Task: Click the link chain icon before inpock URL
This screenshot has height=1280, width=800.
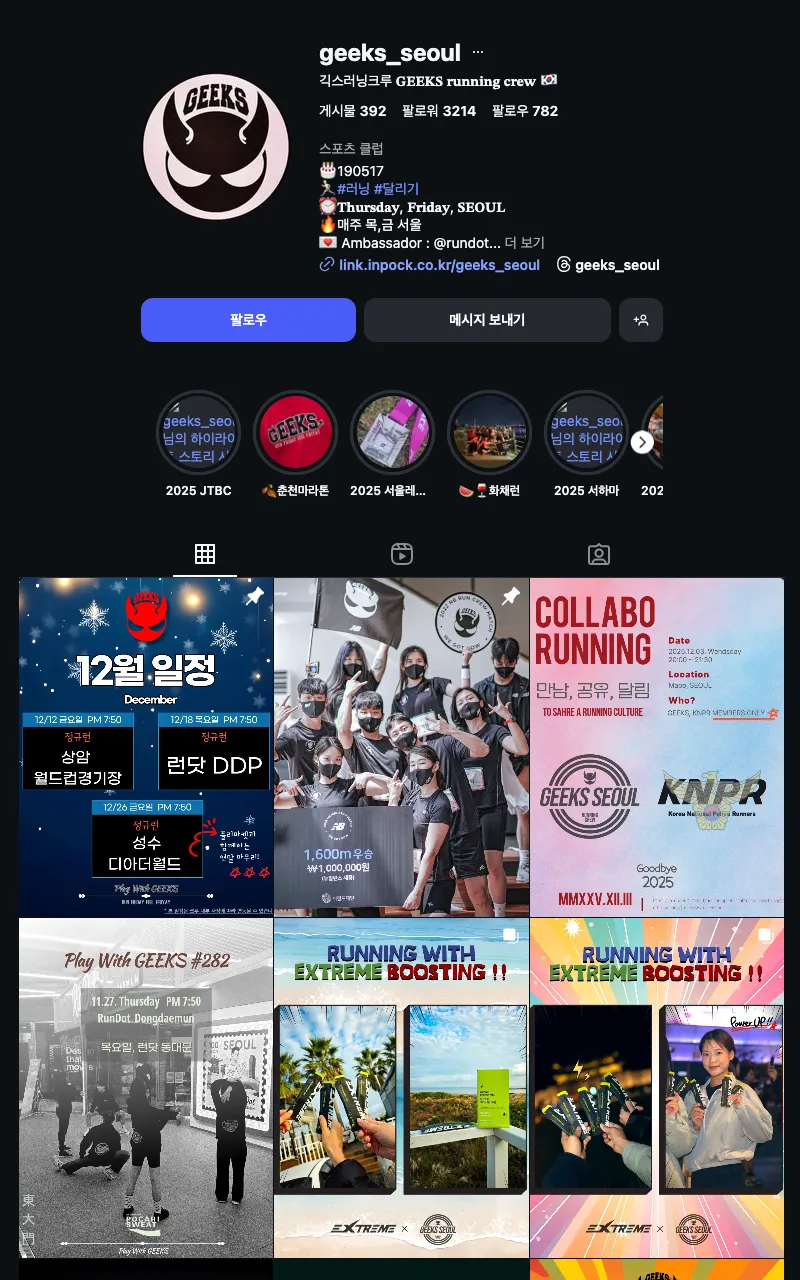Action: pos(326,265)
